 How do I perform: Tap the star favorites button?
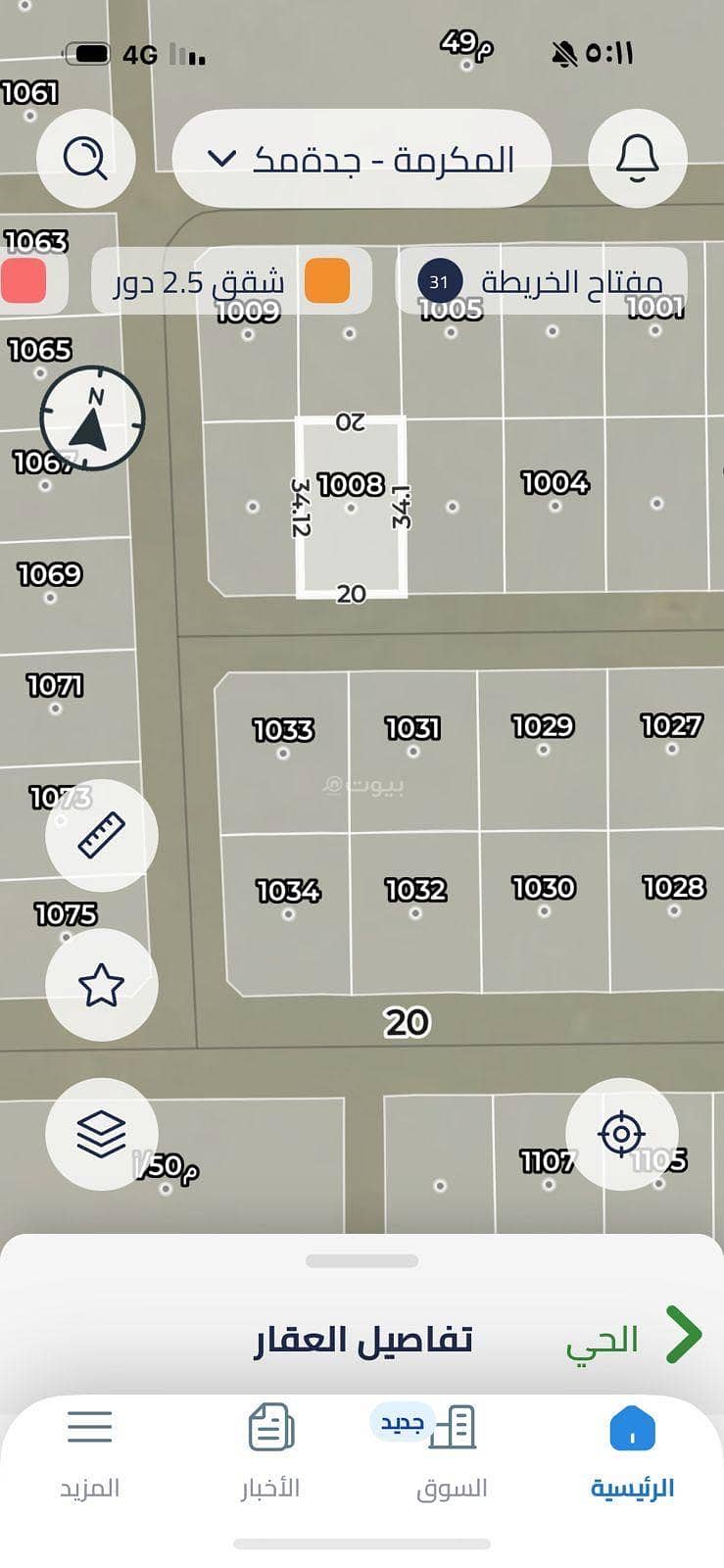[x=101, y=984]
